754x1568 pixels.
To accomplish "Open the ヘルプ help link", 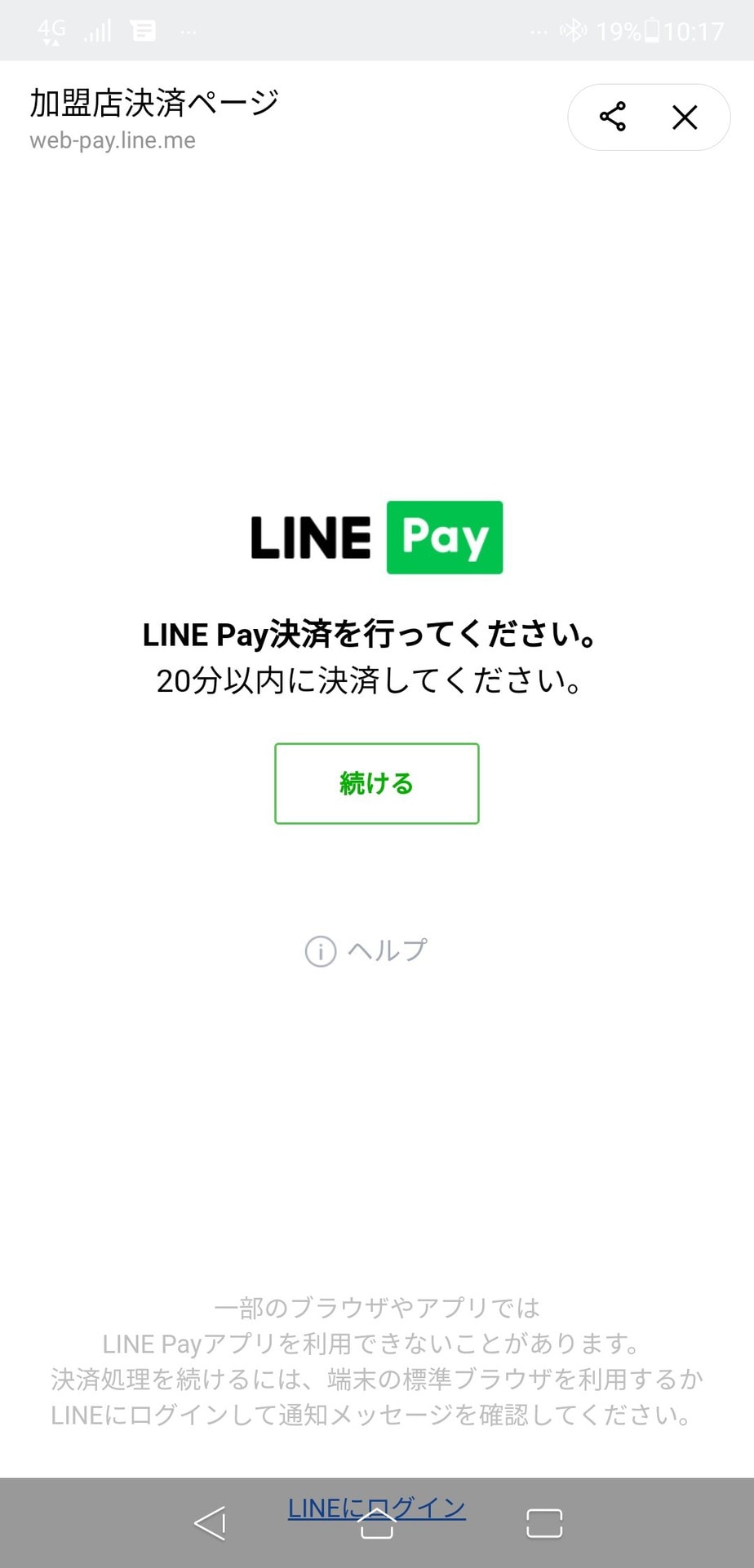I will pos(366,950).
